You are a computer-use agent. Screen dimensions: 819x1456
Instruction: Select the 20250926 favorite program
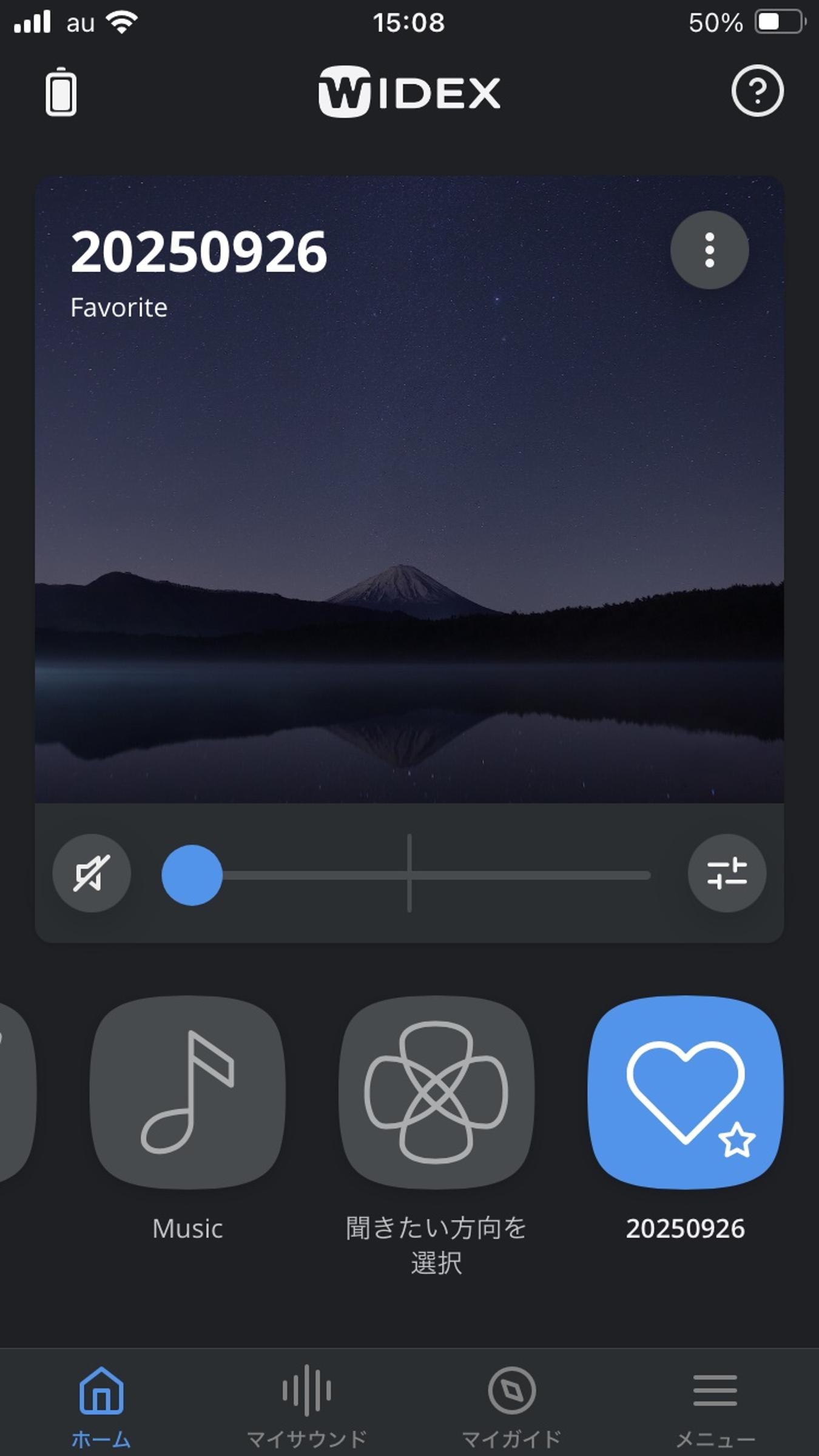pyautogui.click(x=685, y=1092)
